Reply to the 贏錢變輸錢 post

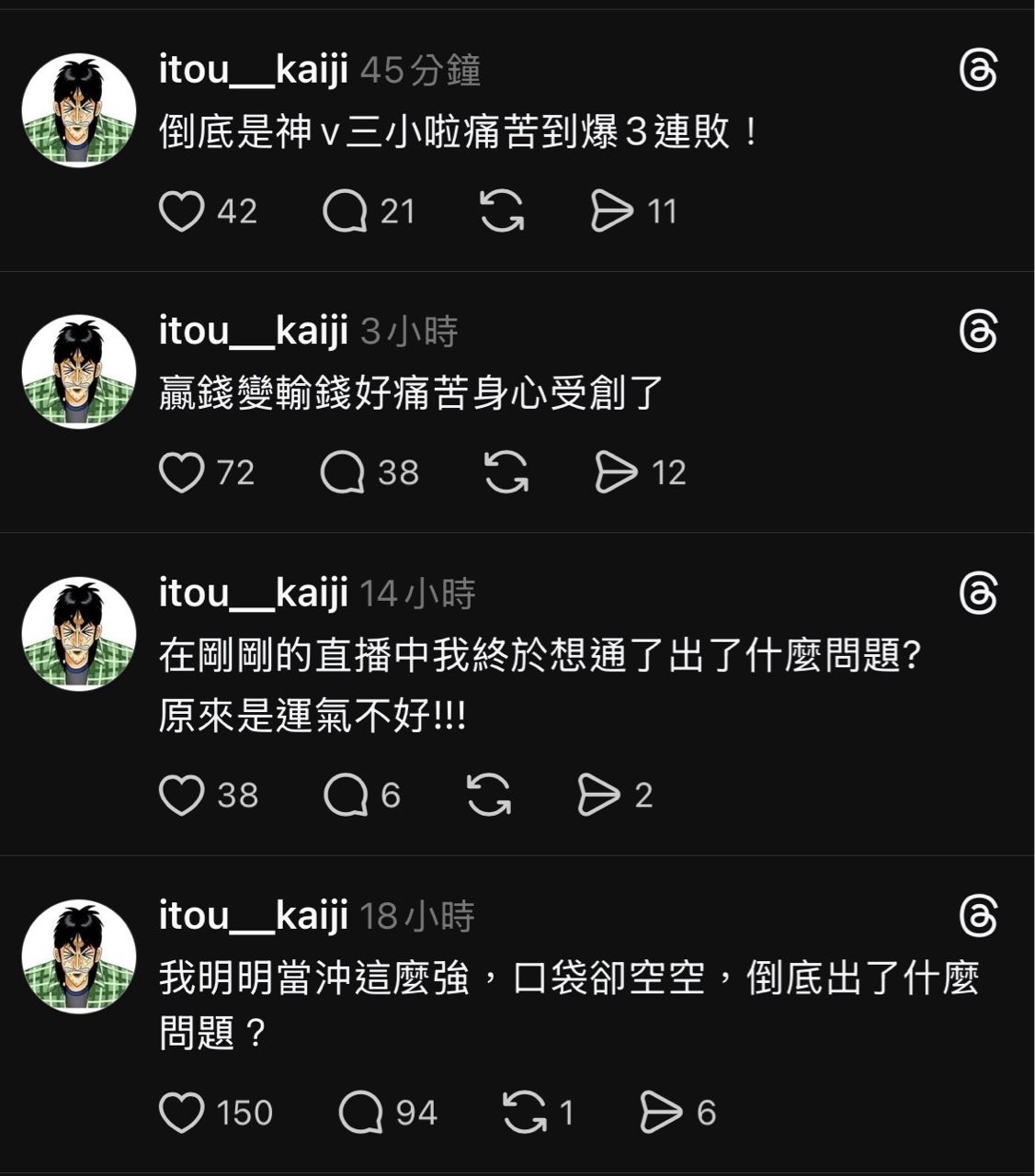click(x=343, y=472)
